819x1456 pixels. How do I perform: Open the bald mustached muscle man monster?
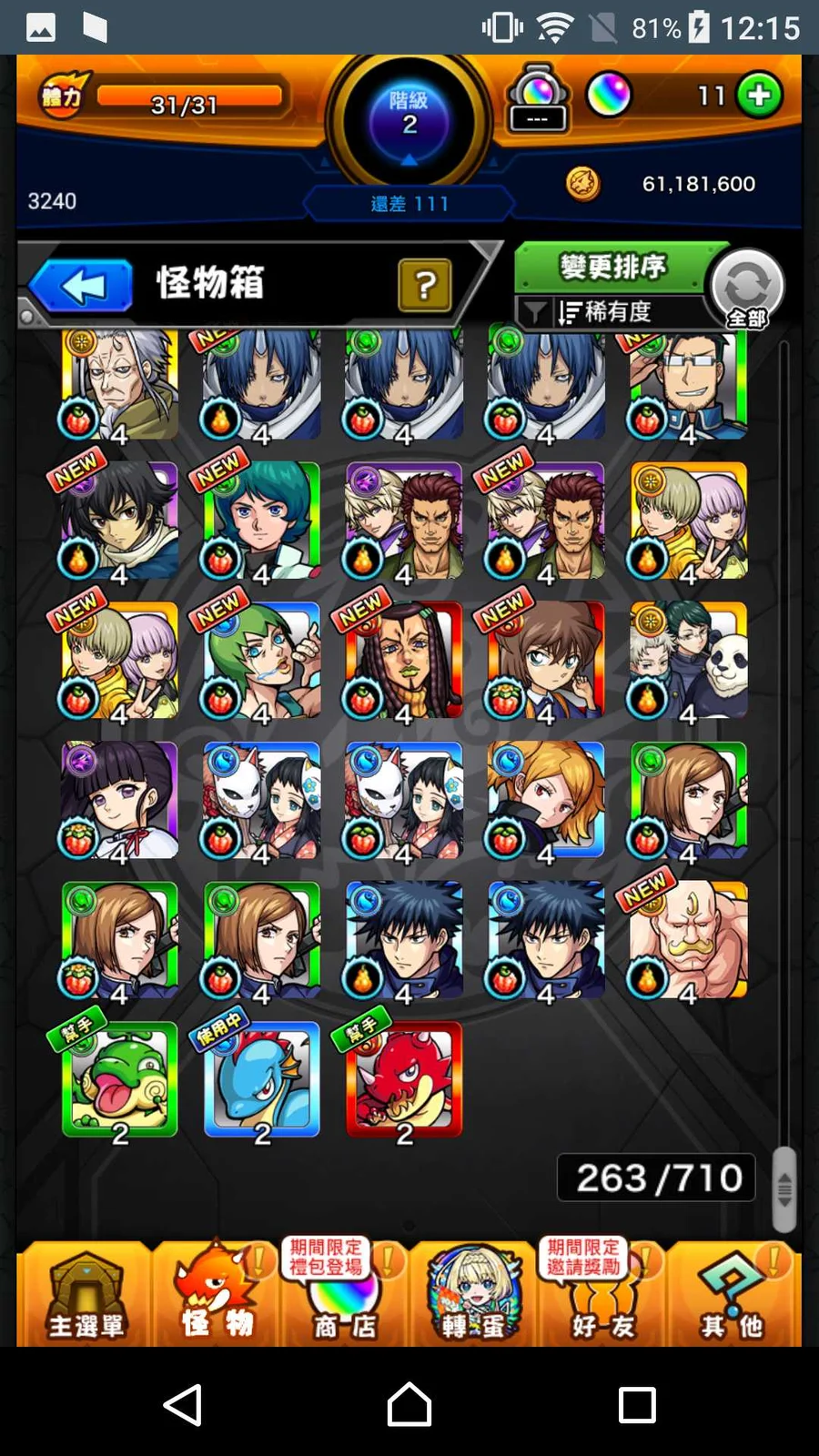(688, 939)
